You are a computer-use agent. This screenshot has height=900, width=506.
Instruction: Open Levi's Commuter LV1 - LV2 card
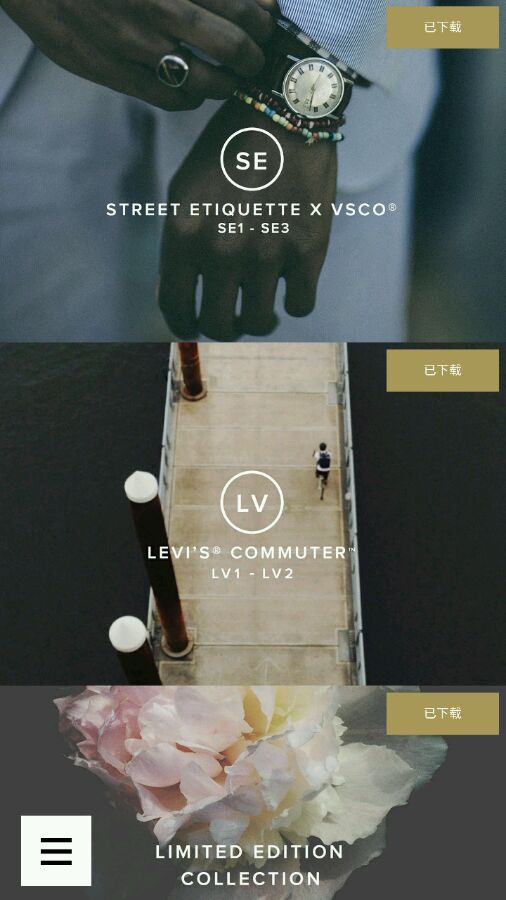pos(253,514)
